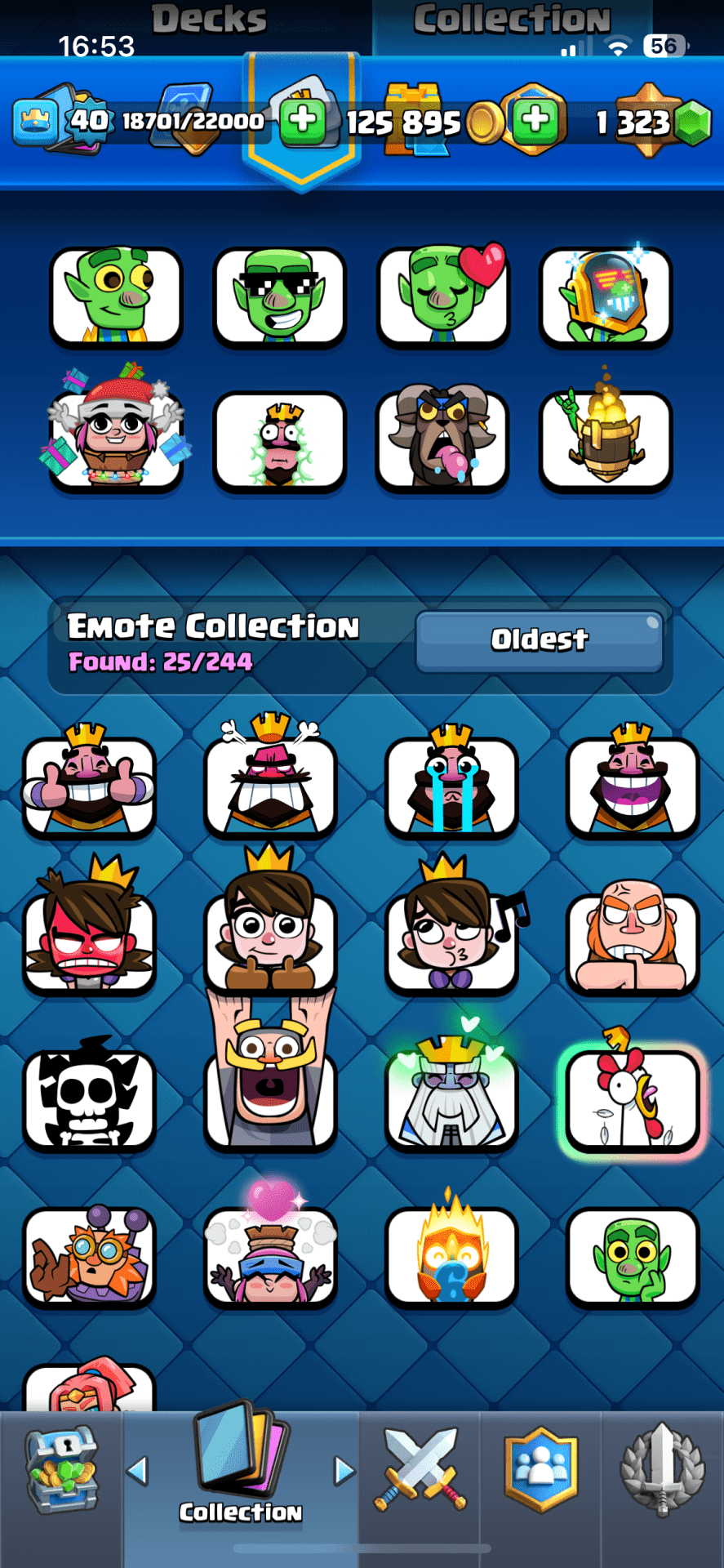Open the Decks tab at top
Image resolution: width=724 pixels, height=1568 pixels.
pyautogui.click(x=209, y=20)
